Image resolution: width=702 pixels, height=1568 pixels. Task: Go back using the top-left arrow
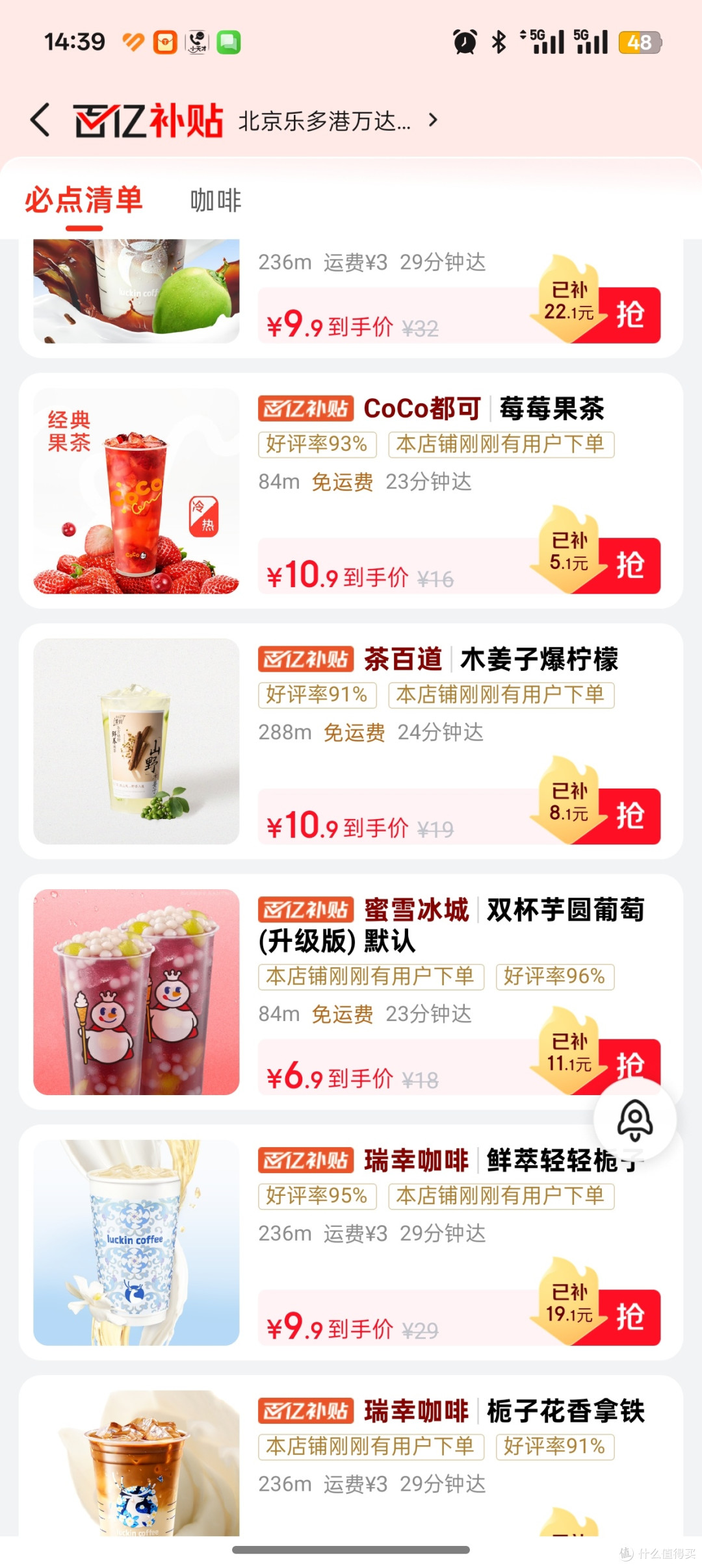[40, 120]
